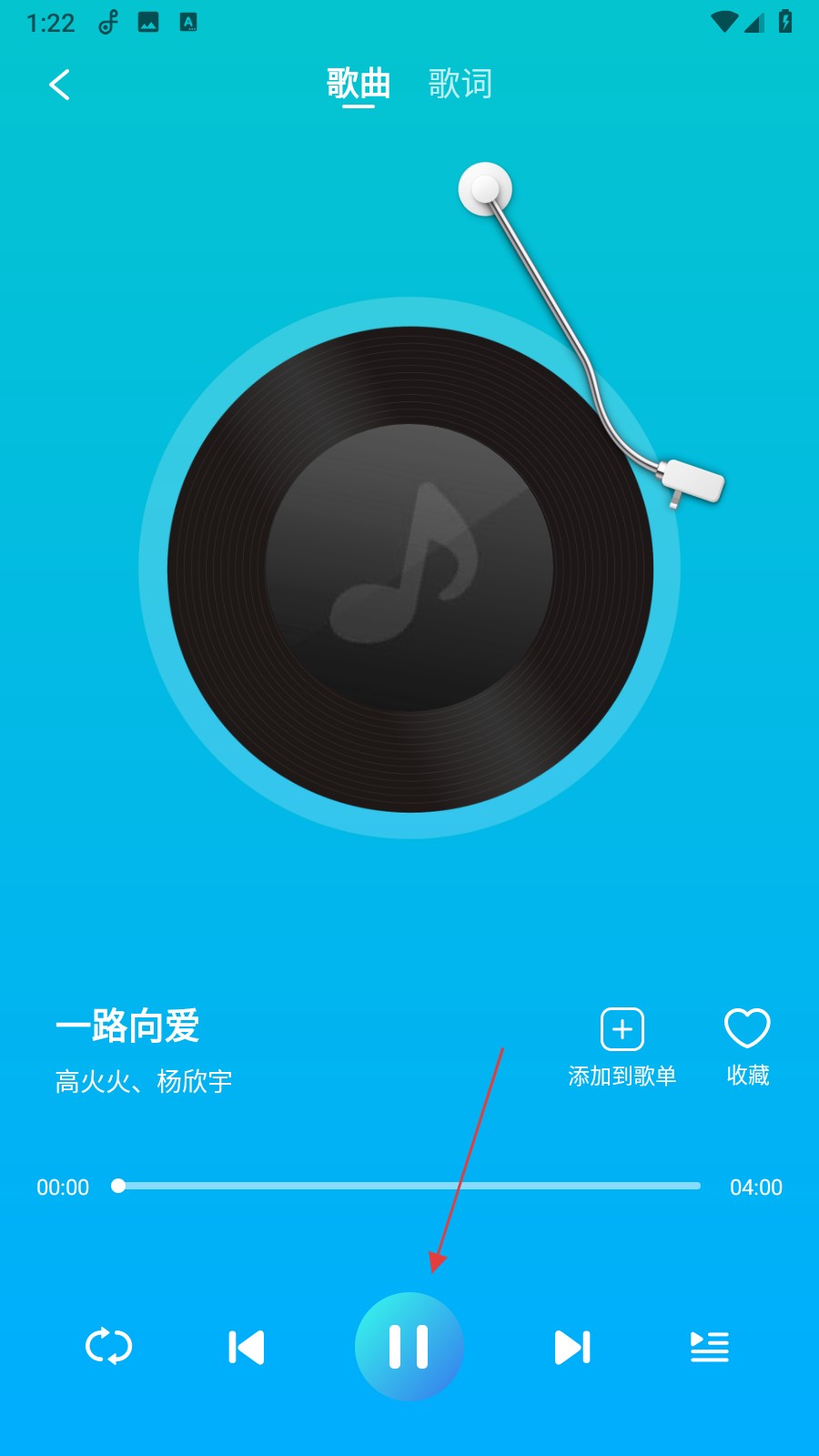Viewport: 819px width, 1456px height.
Task: Select the 歌曲 song tab
Action: point(359,84)
